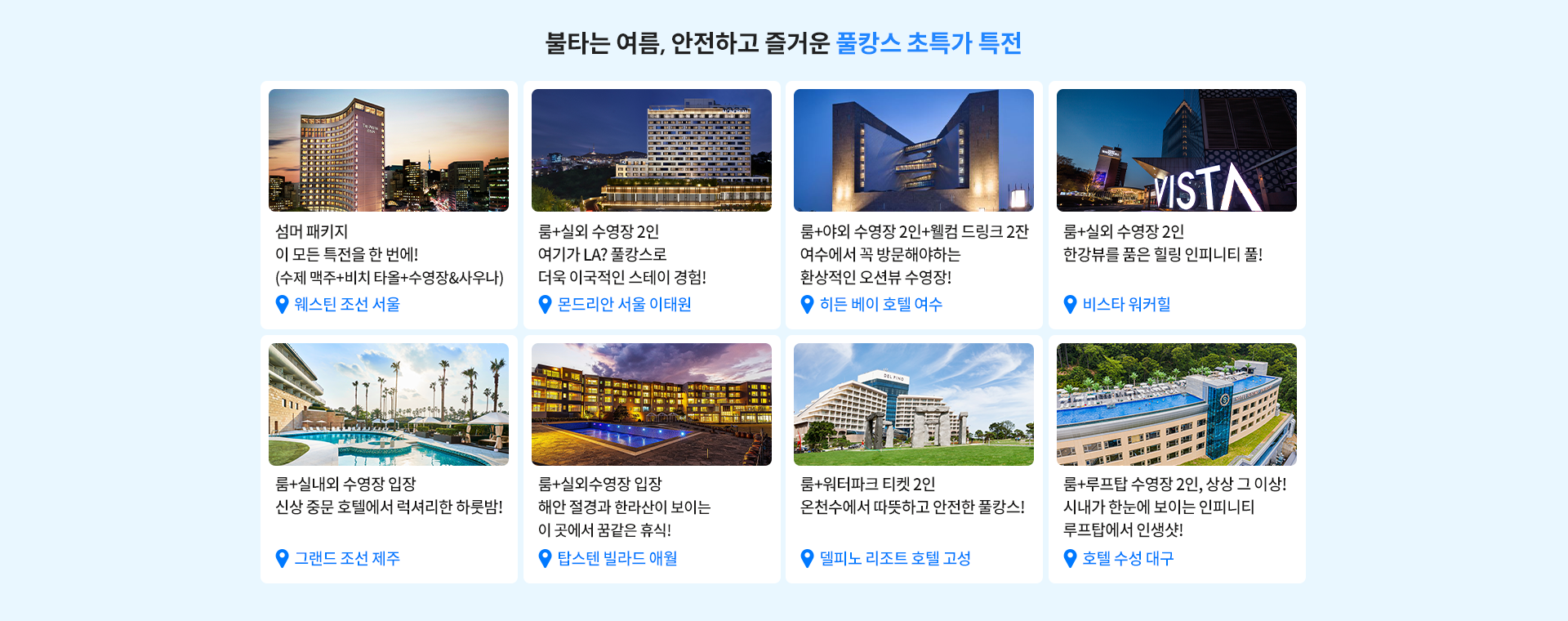The width and height of the screenshot is (1568, 621).
Task: Select the 히든 베이 호텔 여수 card
Action: pyautogui.click(x=914, y=205)
